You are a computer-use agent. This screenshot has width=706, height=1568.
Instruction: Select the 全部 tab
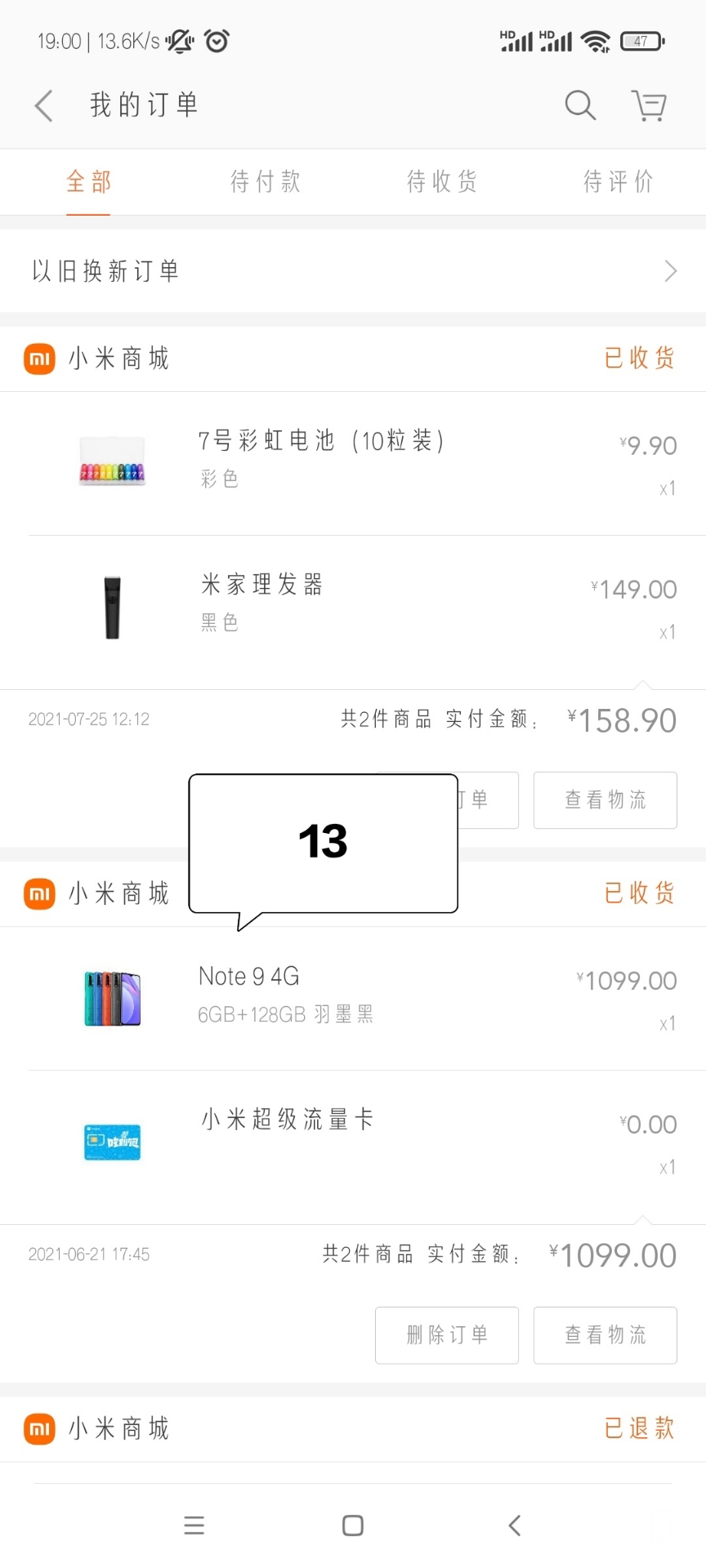pyautogui.click(x=88, y=181)
